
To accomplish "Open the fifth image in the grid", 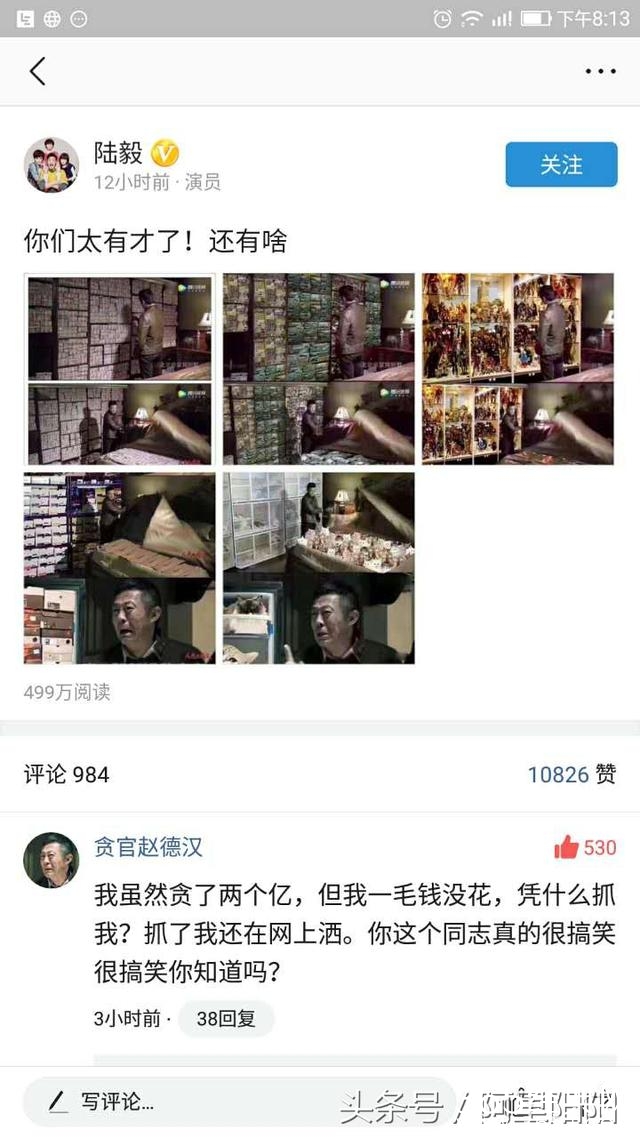I will (318, 568).
